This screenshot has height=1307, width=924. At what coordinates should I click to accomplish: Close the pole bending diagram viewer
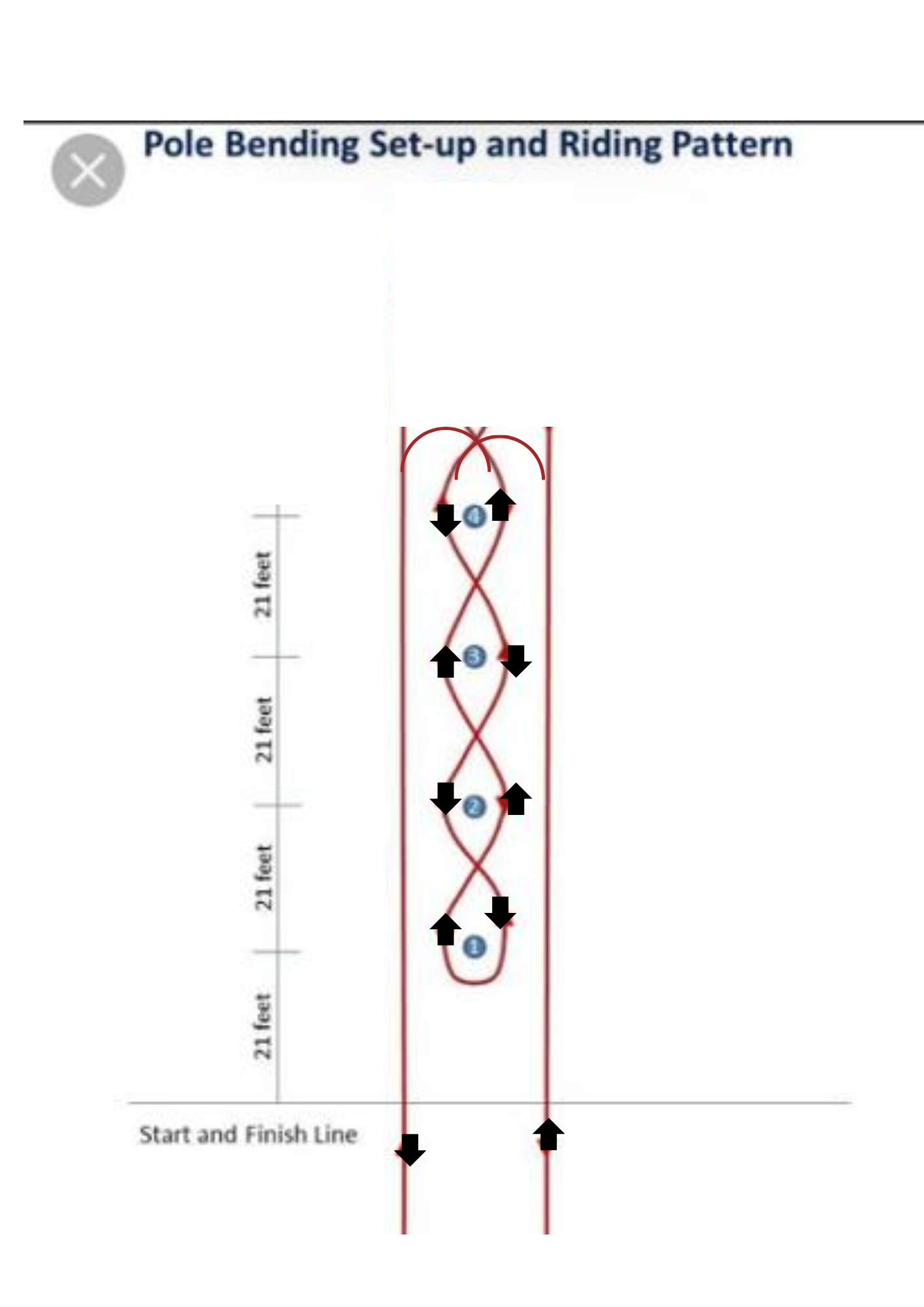coord(88,171)
